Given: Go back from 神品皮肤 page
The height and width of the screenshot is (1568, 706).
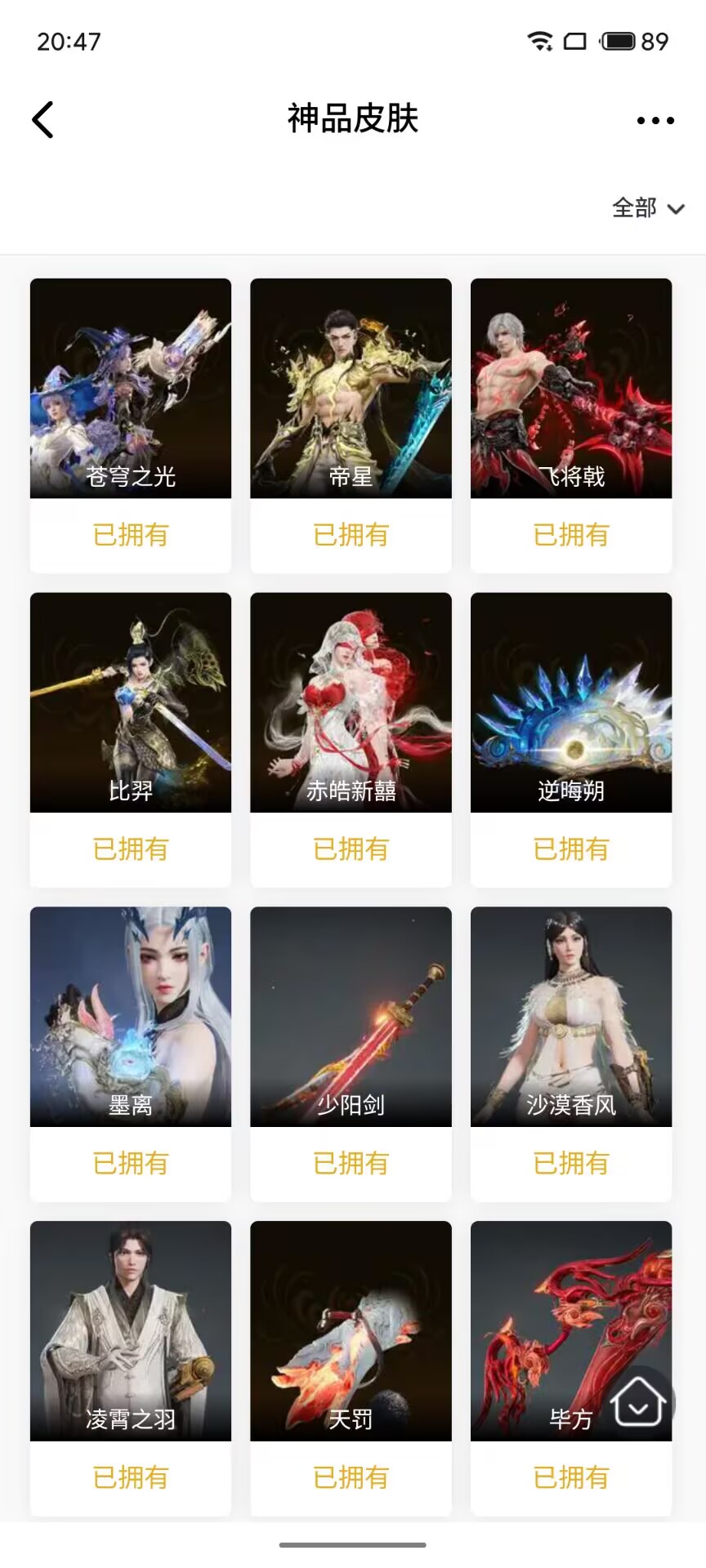Looking at the screenshot, I should [x=43, y=120].
